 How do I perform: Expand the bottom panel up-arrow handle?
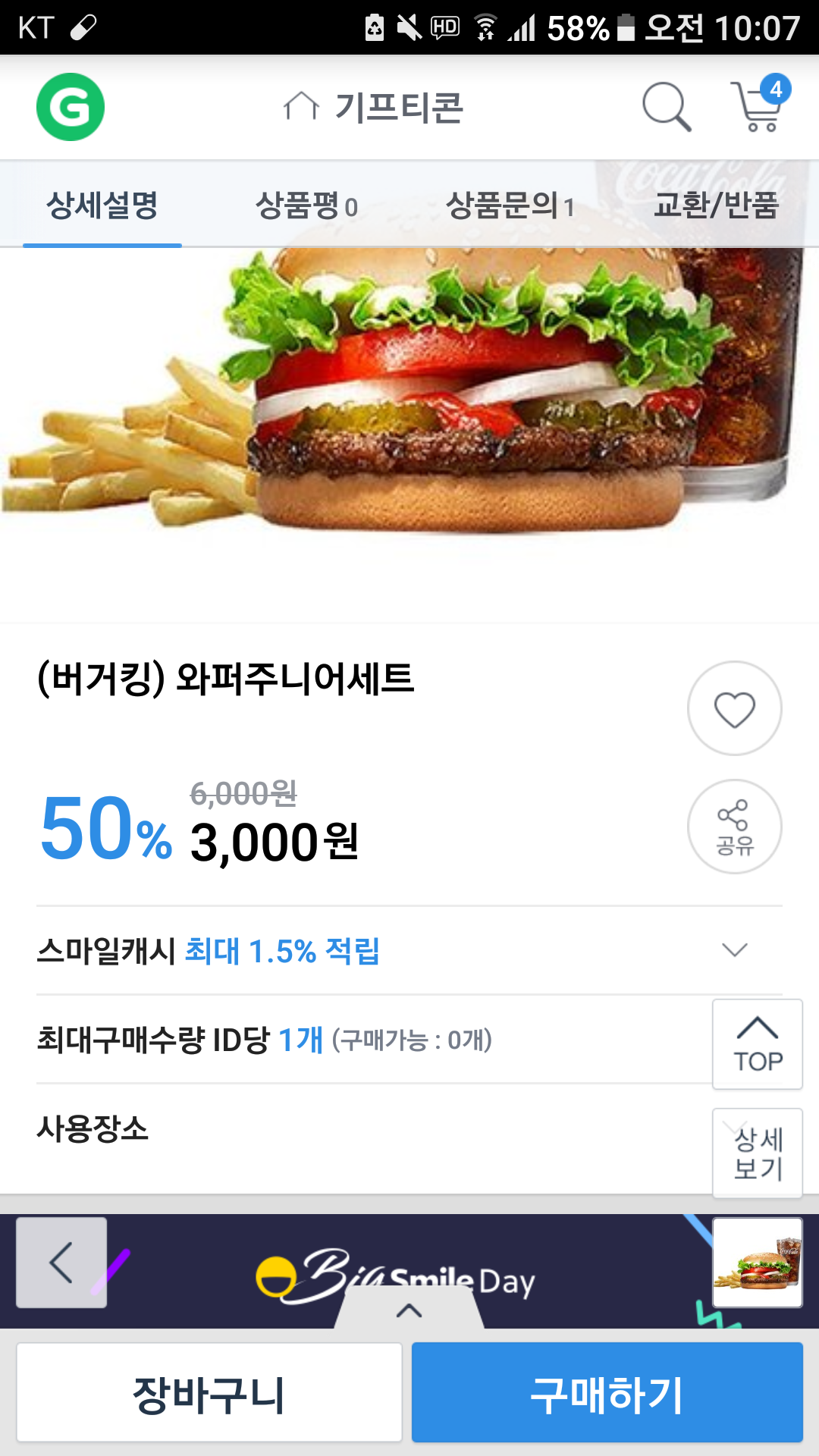tap(409, 1310)
